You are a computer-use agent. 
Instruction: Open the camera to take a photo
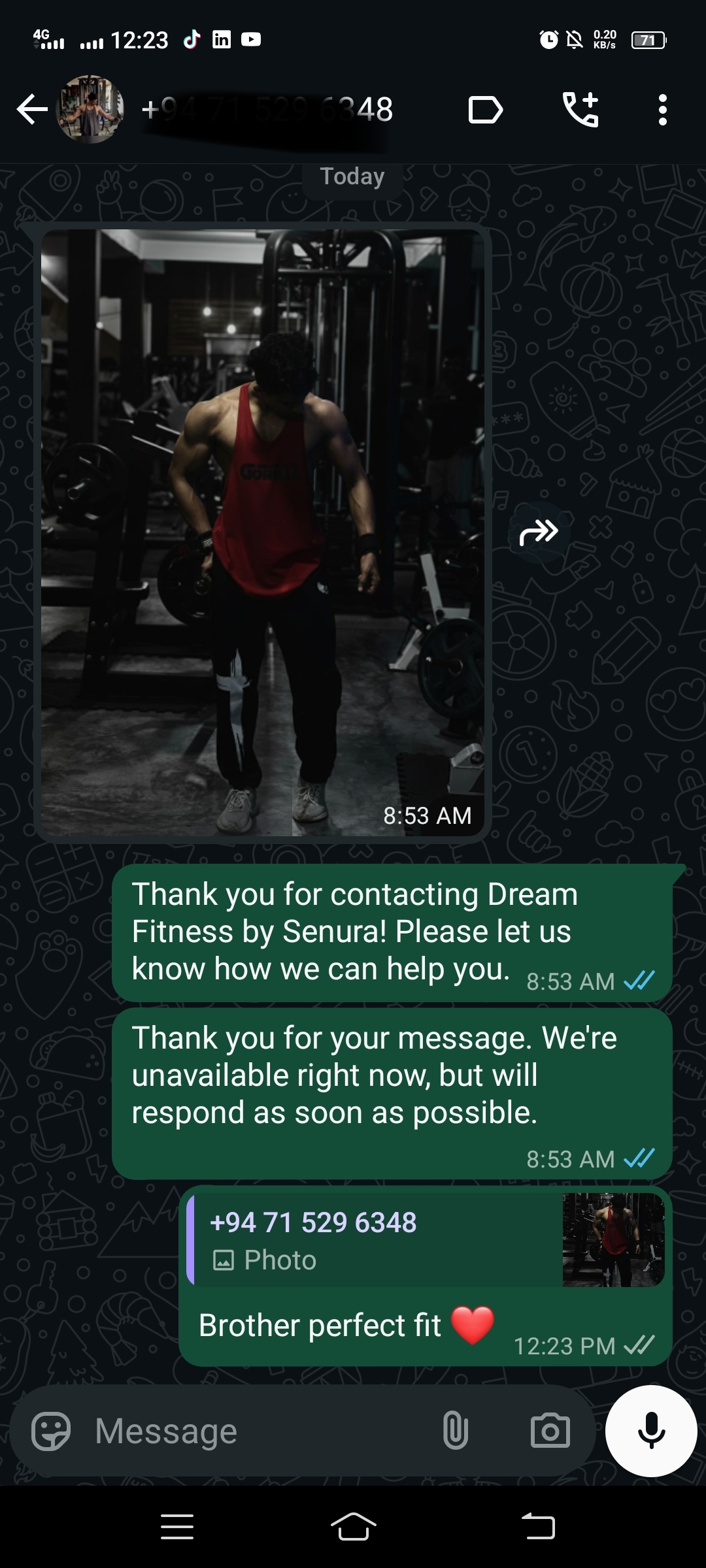pyautogui.click(x=550, y=1431)
